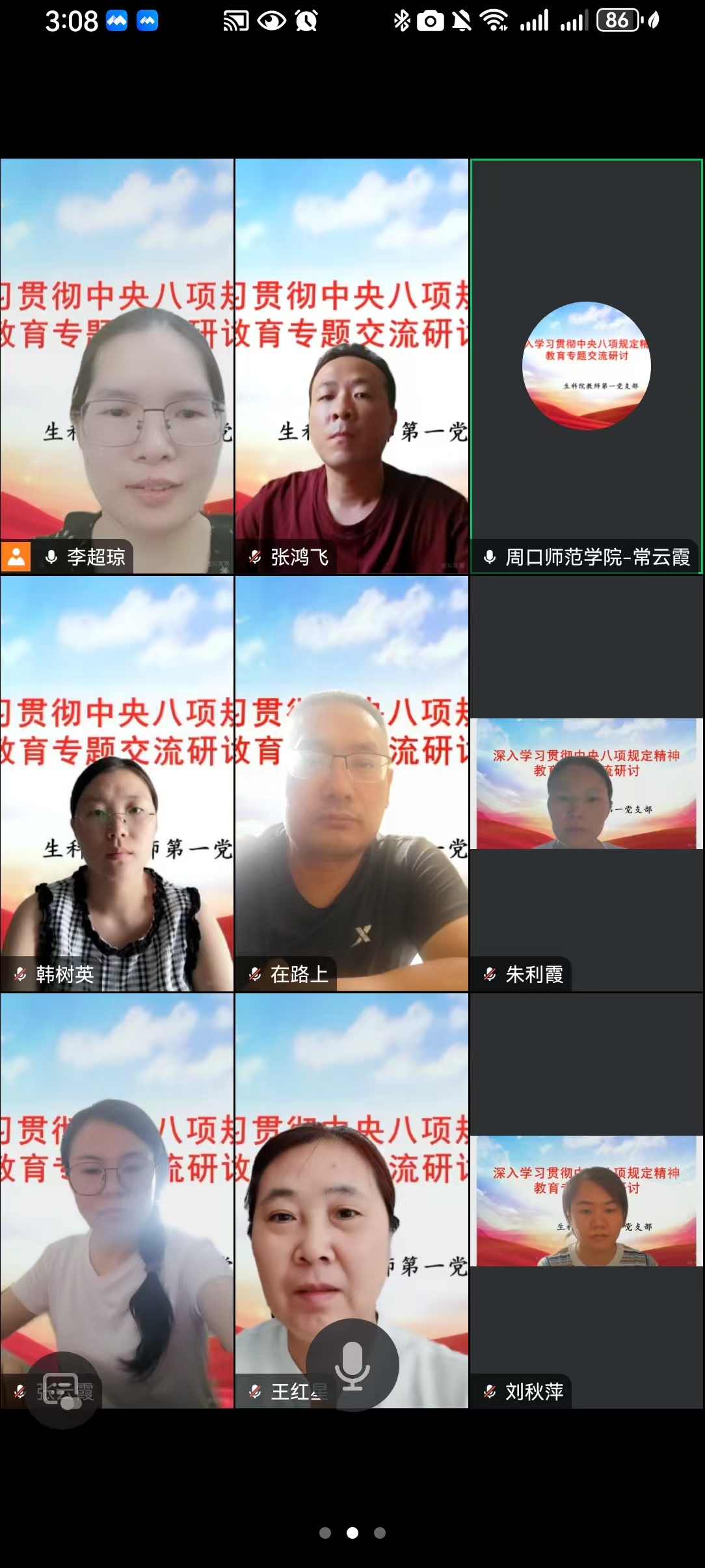Image resolution: width=705 pixels, height=1568 pixels.
Task: Tap the floating microphone button
Action: [x=352, y=1365]
